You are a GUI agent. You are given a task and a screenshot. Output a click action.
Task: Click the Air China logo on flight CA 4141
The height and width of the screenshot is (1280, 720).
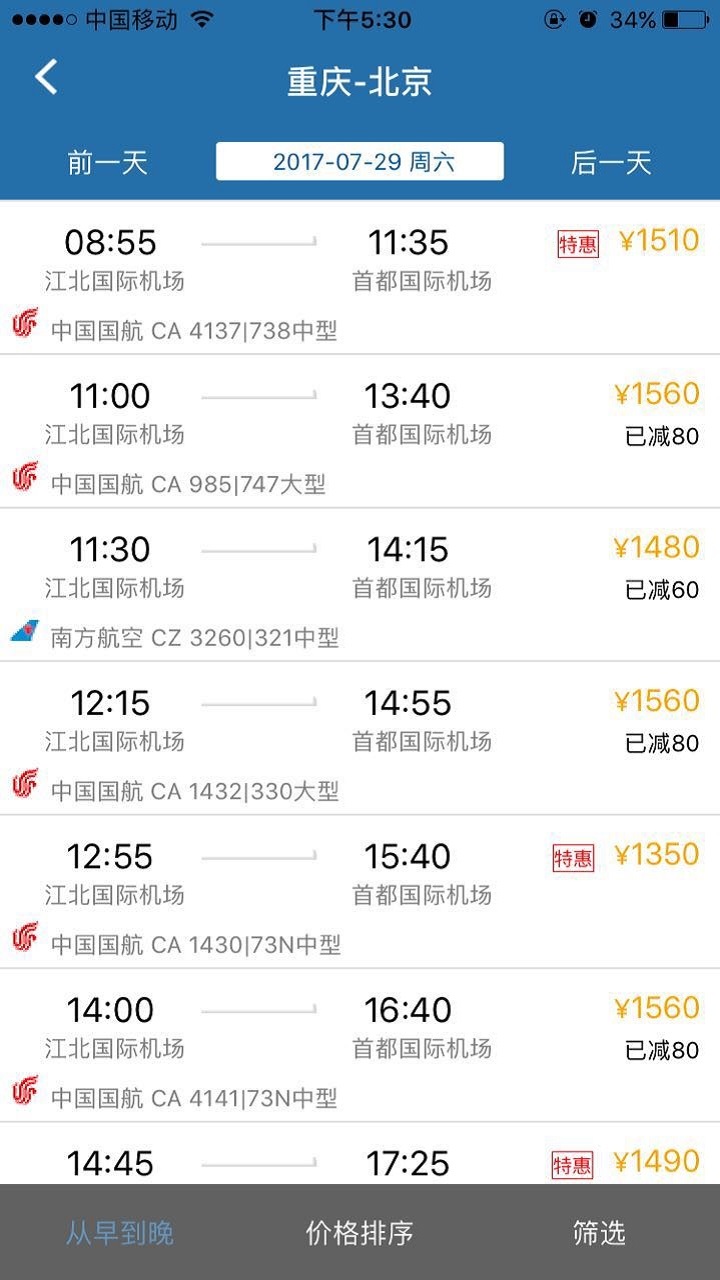click(24, 1093)
